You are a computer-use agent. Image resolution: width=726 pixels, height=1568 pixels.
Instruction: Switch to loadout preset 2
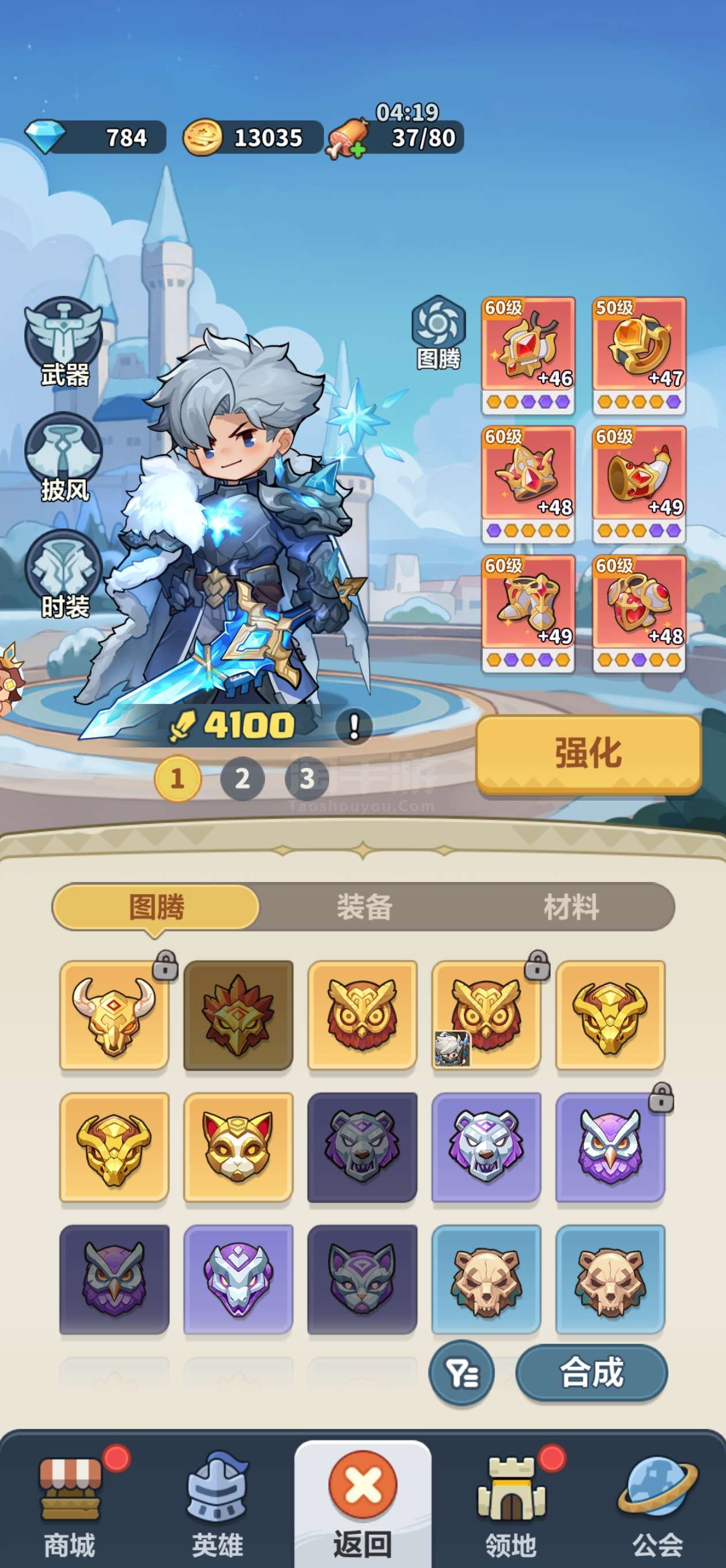[242, 778]
